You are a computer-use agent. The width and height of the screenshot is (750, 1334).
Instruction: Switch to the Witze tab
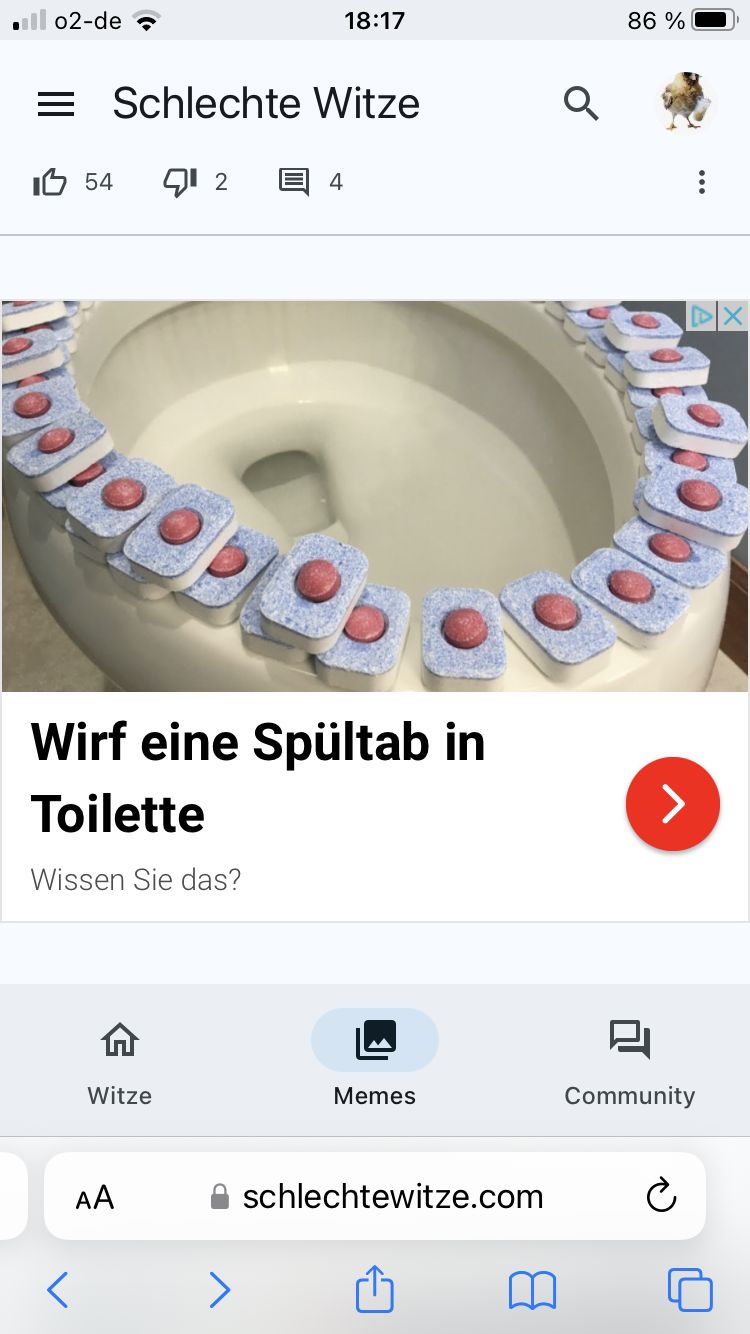pyautogui.click(x=119, y=1065)
